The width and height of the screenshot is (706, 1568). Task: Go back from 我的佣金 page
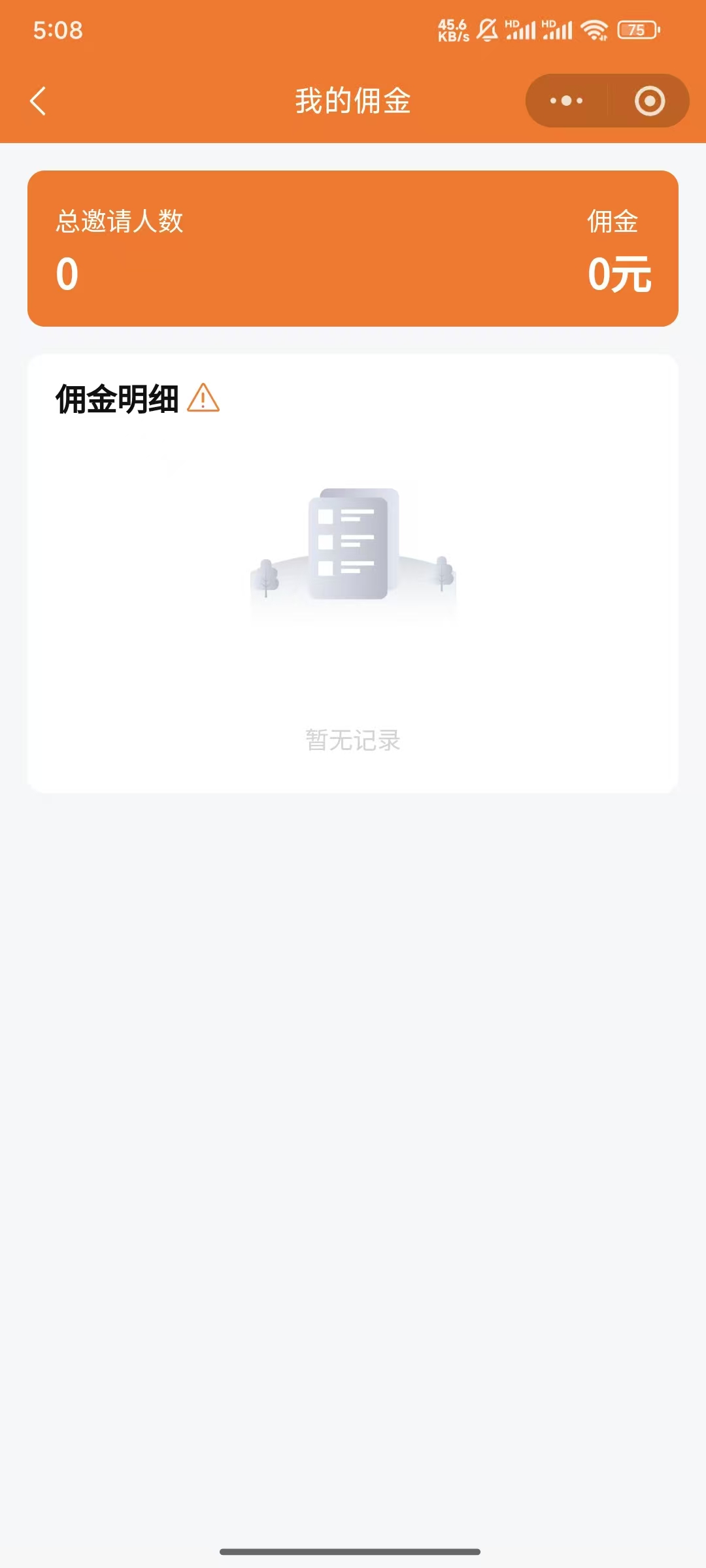coord(39,101)
